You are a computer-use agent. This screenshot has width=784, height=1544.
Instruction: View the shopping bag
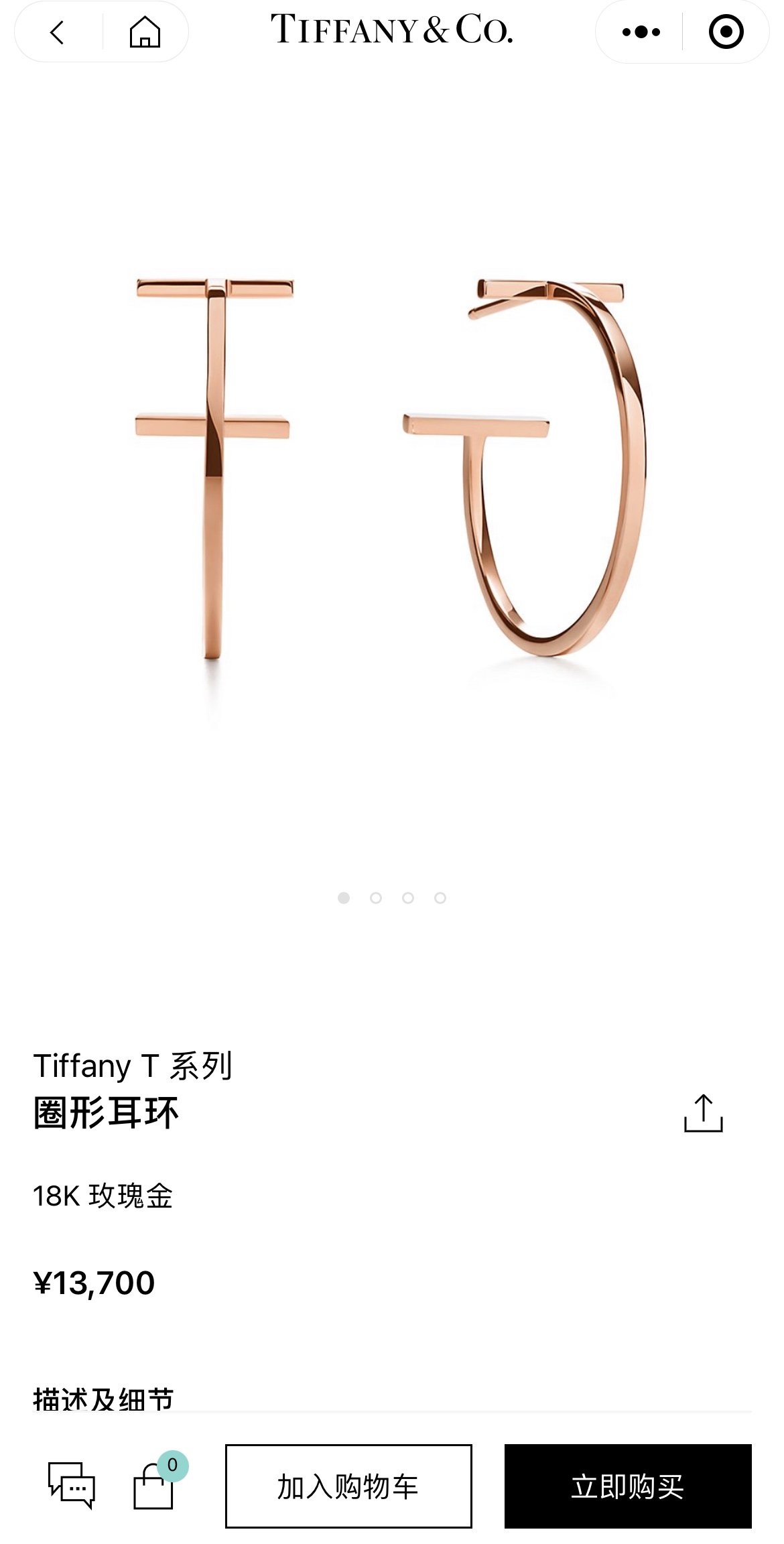[x=154, y=1486]
